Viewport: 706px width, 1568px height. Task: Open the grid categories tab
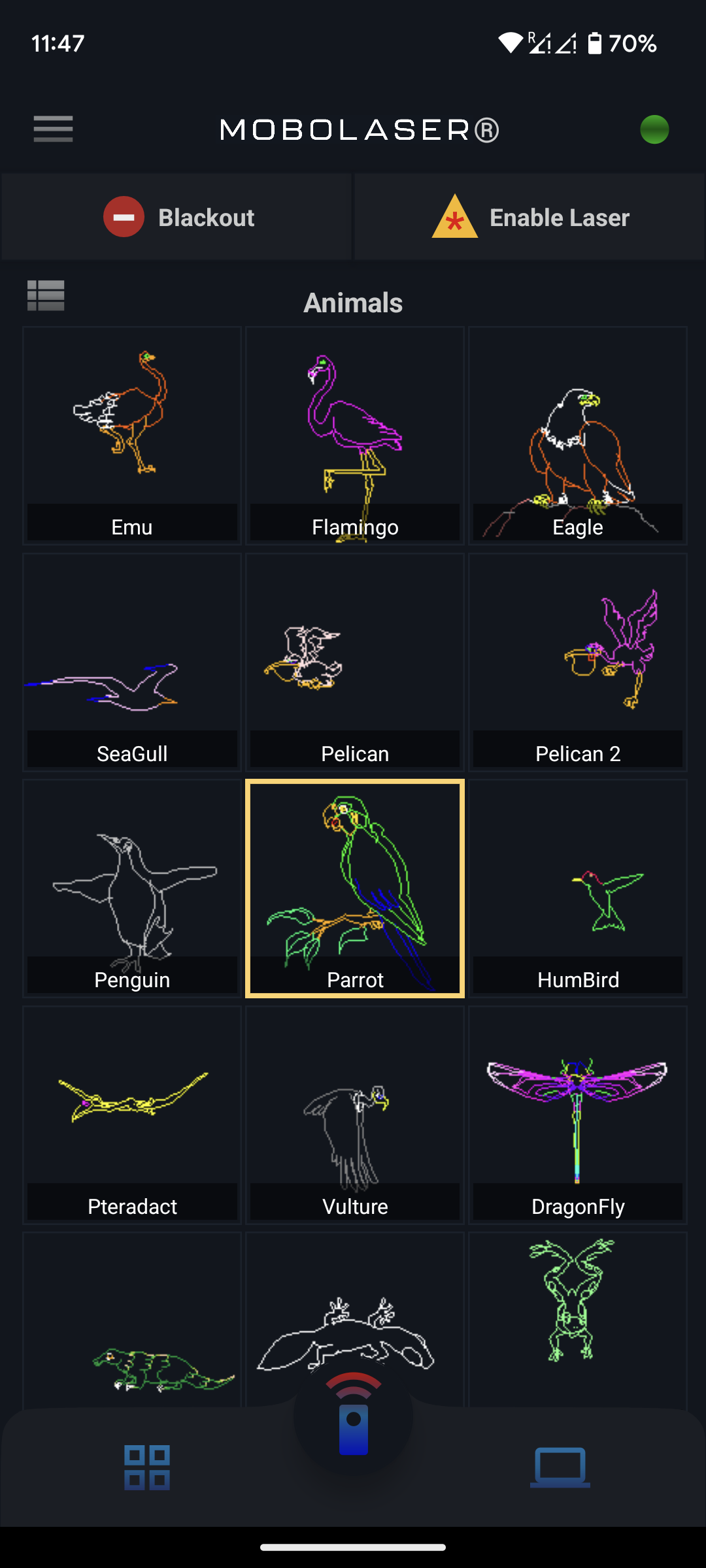pyautogui.click(x=147, y=1467)
